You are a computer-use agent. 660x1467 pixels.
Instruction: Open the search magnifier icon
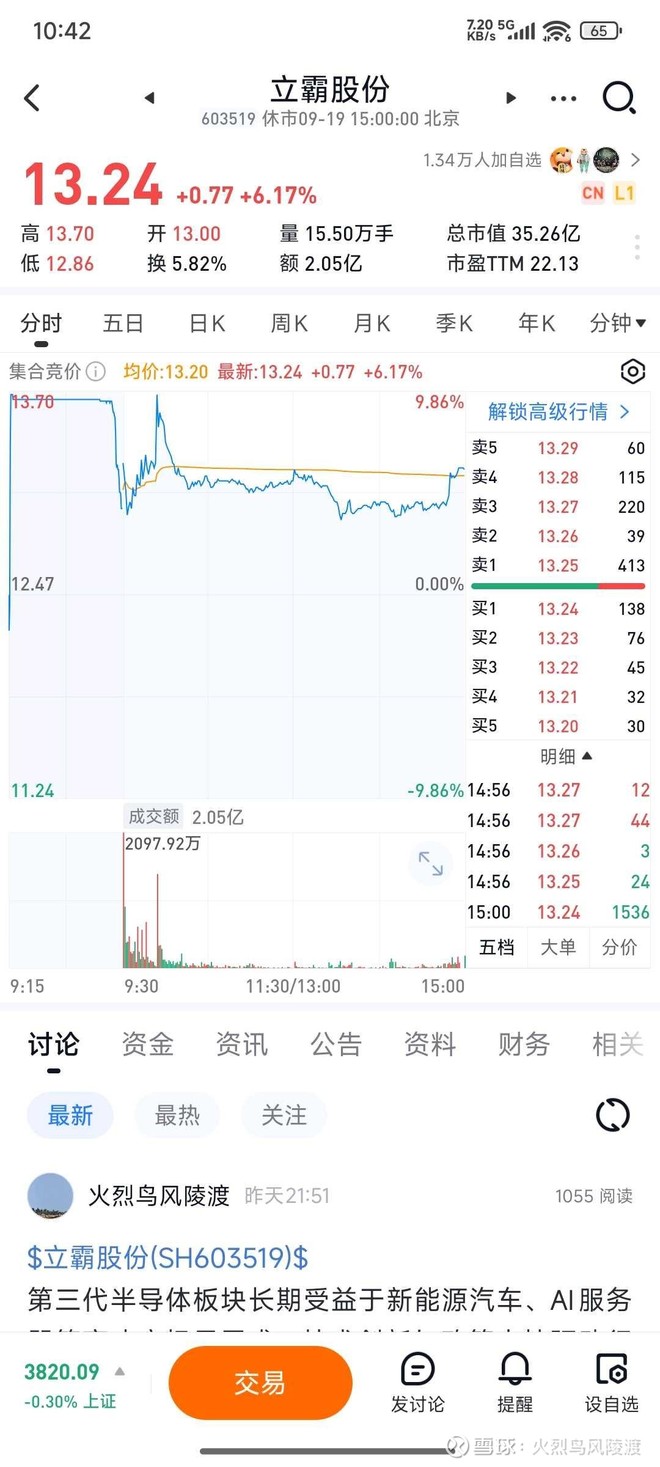click(x=619, y=97)
